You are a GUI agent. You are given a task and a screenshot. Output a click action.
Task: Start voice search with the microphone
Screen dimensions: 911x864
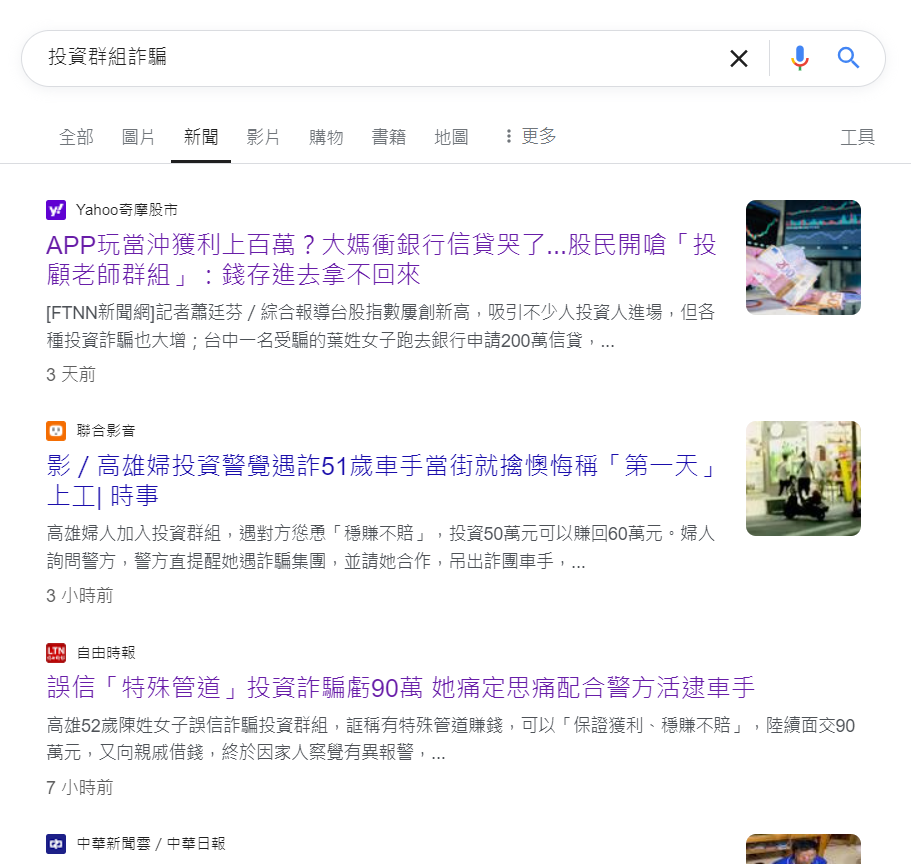799,58
